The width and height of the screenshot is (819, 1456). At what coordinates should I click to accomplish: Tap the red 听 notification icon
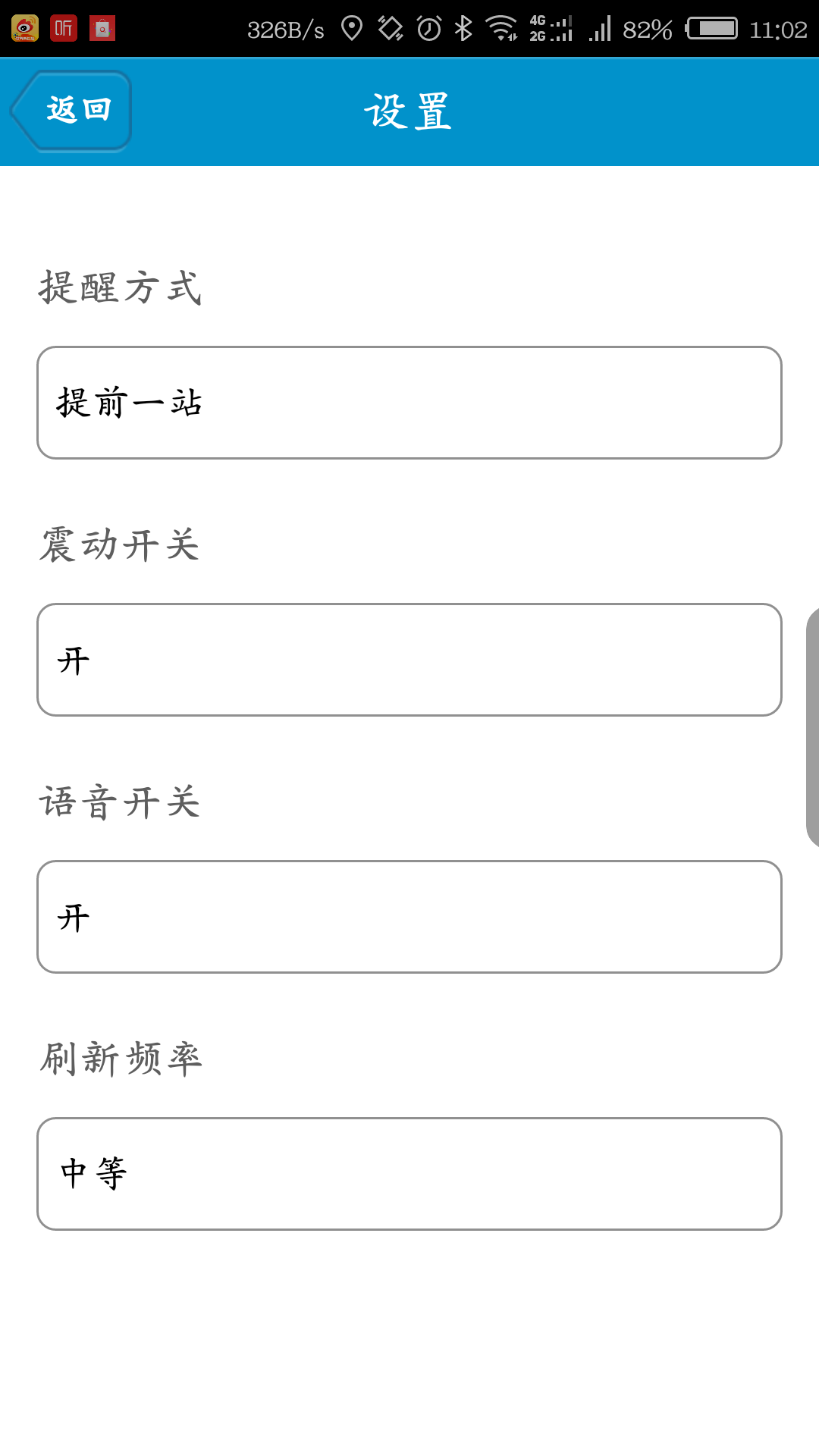pyautogui.click(x=64, y=27)
